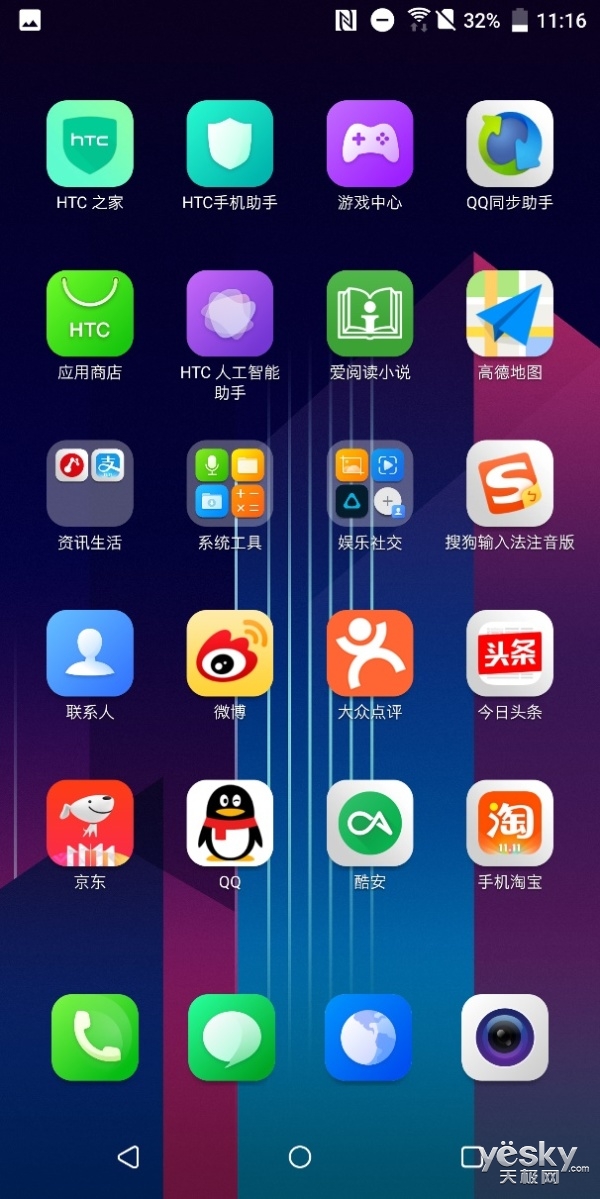This screenshot has height=1199, width=600.
Task: Launch 今日头条 news
Action: [x=510, y=654]
